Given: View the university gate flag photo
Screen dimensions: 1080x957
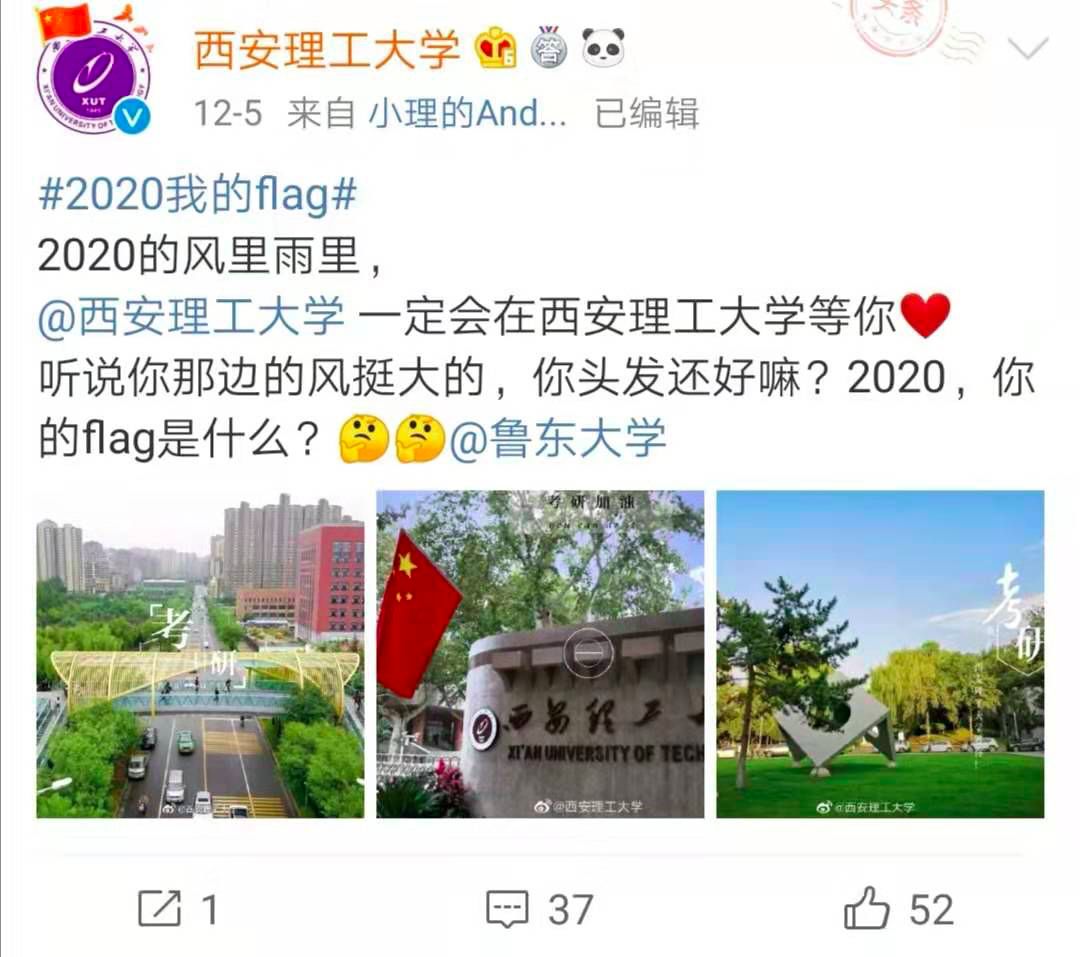Looking at the screenshot, I should pyautogui.click(x=540, y=654).
